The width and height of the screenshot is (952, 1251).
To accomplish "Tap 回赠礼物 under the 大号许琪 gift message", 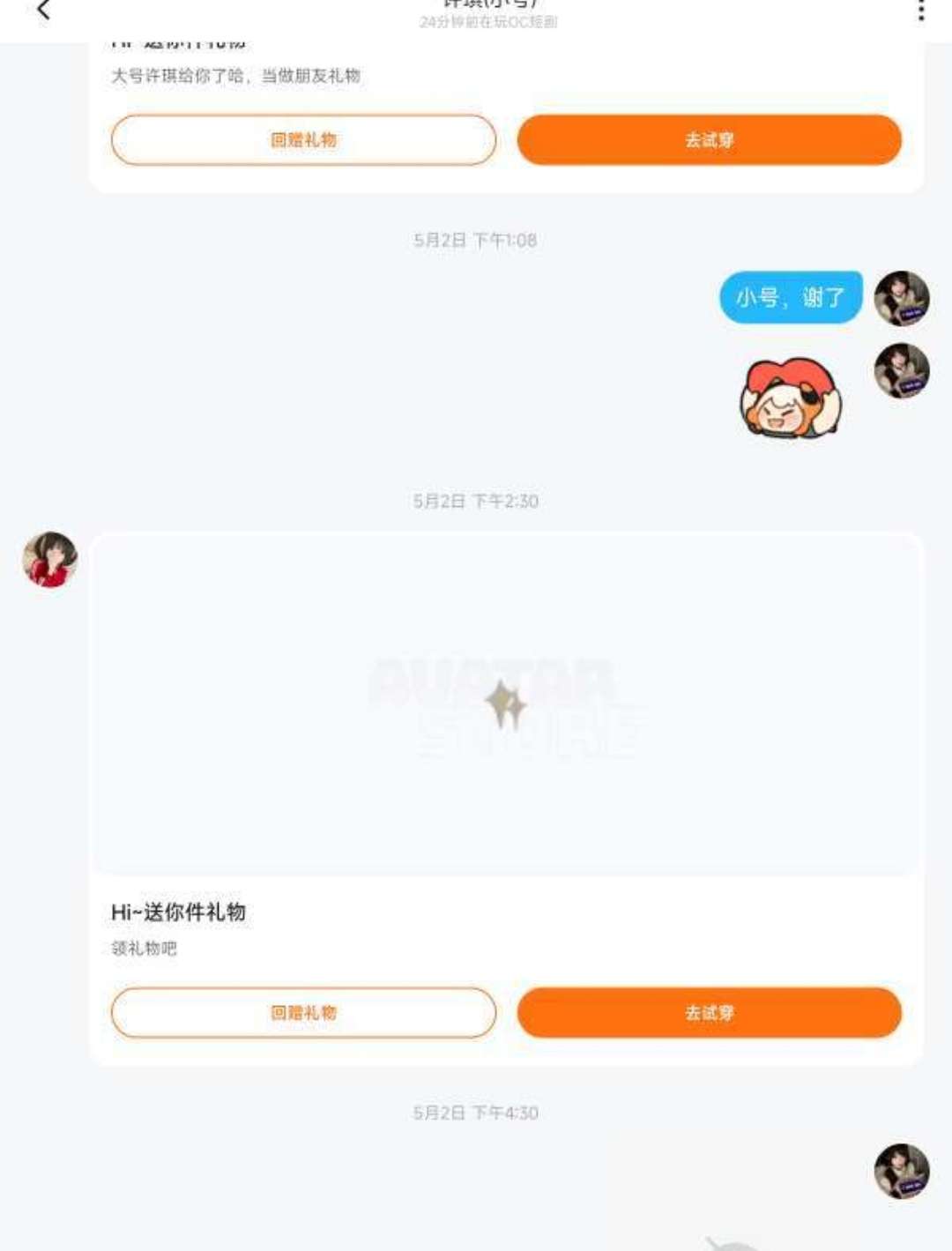I will pos(303,140).
